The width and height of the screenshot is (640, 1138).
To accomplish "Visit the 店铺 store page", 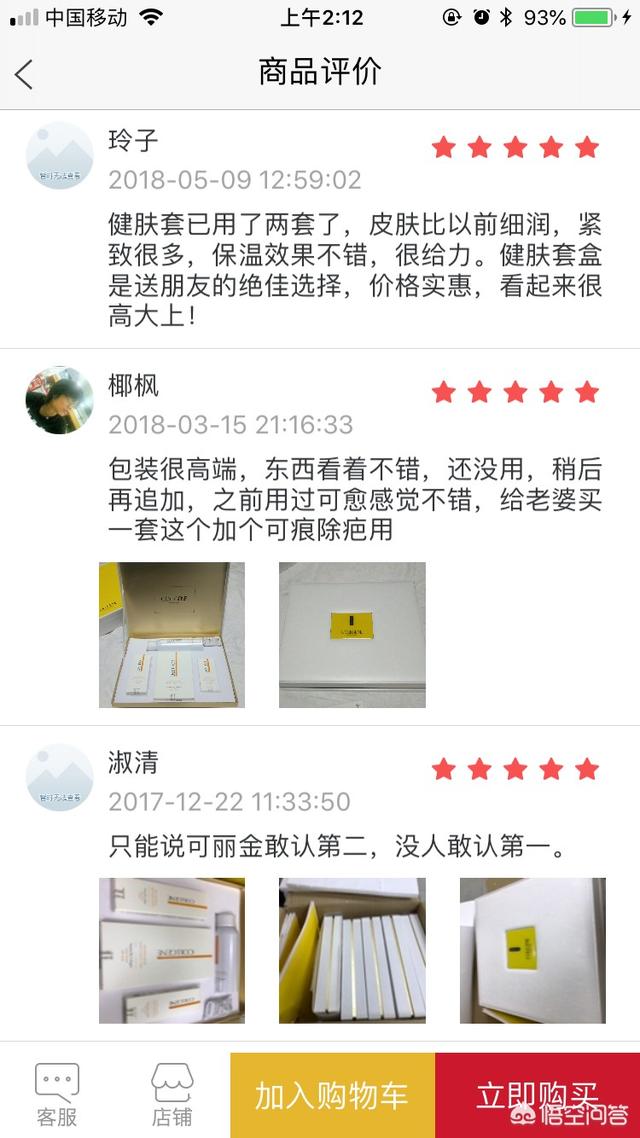I will coord(172,1095).
